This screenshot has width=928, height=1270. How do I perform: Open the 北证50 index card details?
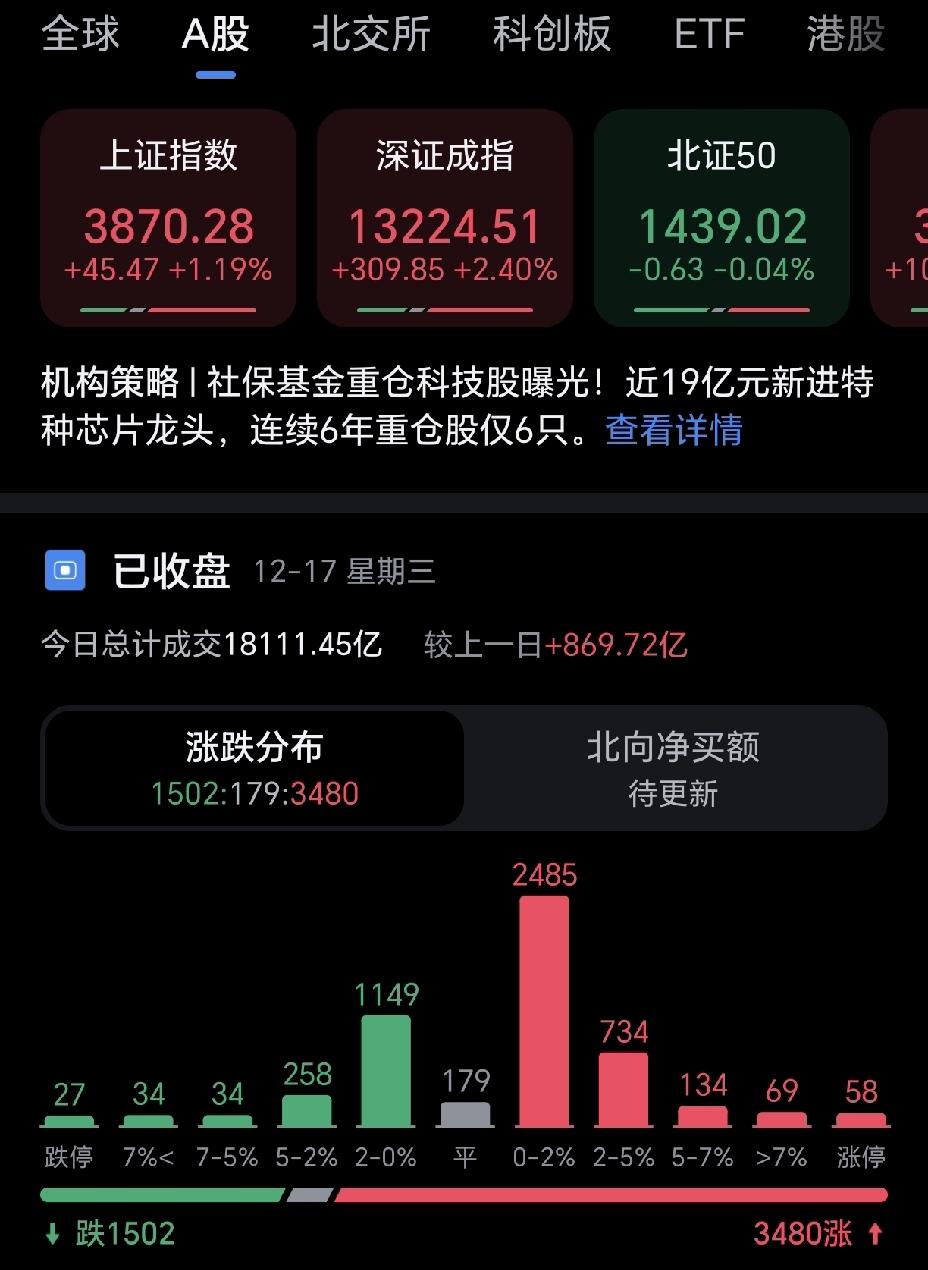pos(721,217)
